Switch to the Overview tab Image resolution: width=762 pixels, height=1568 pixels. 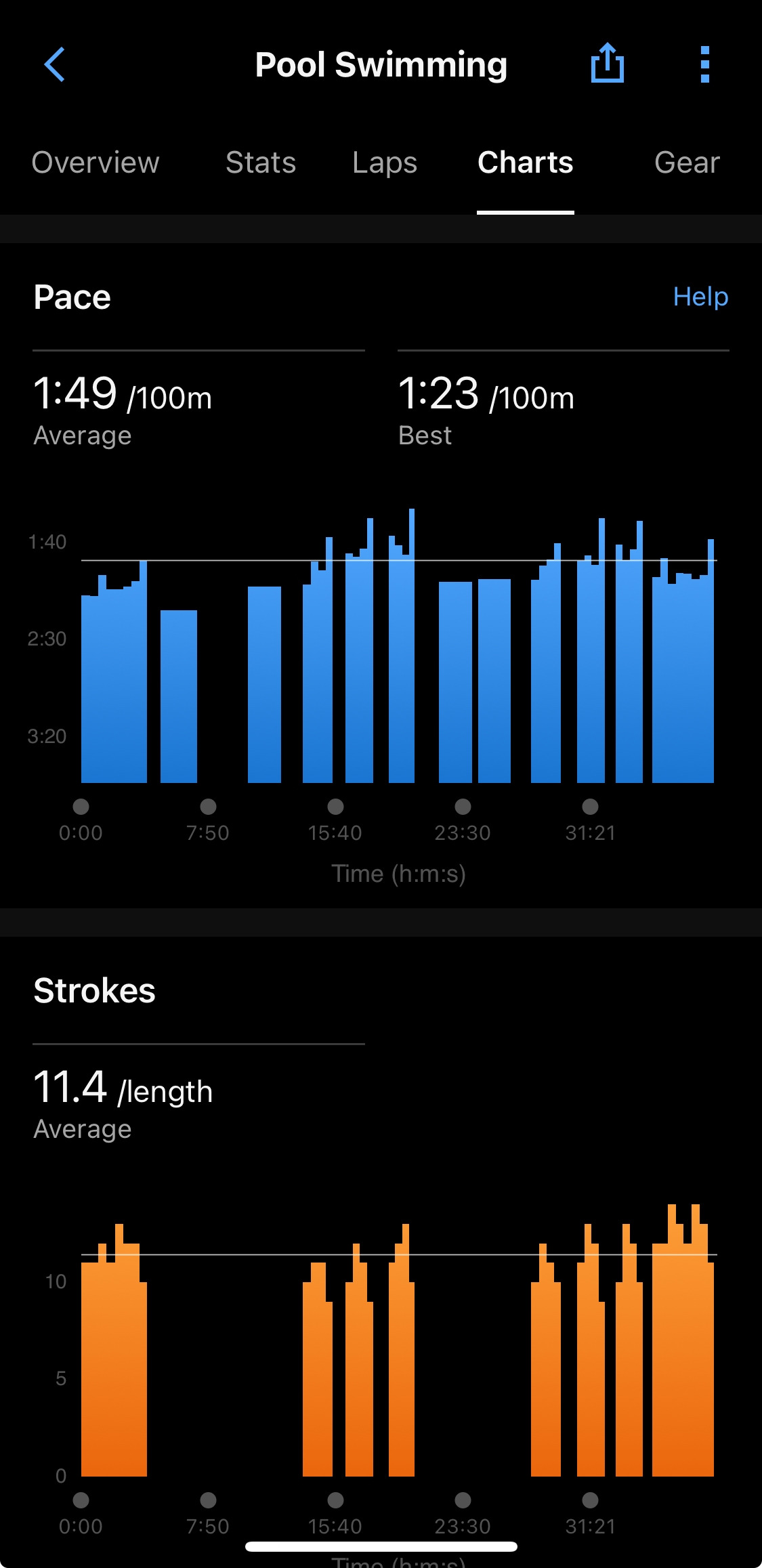(96, 163)
